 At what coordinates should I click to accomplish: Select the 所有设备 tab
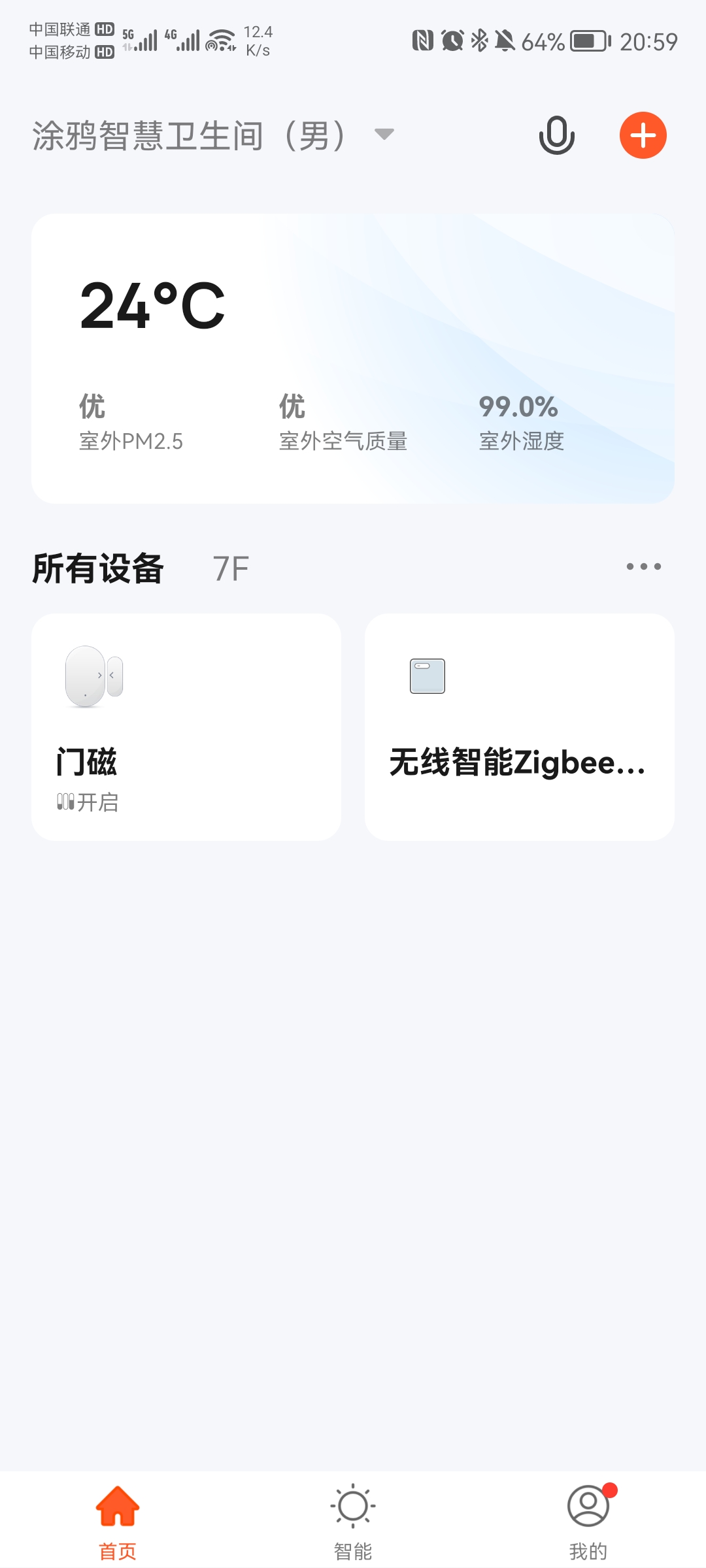point(98,568)
